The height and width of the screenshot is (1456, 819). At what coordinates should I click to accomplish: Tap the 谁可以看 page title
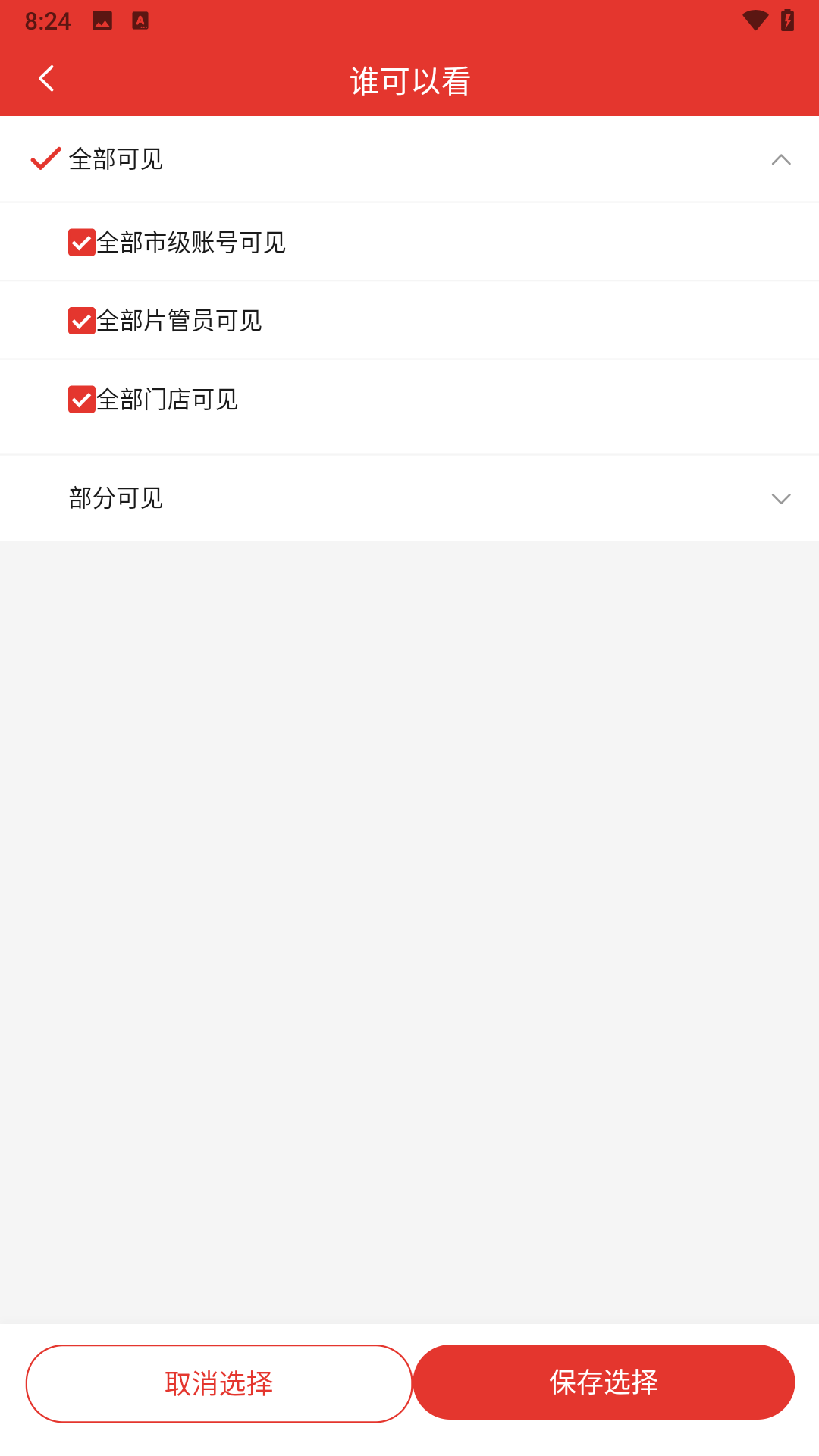[409, 79]
